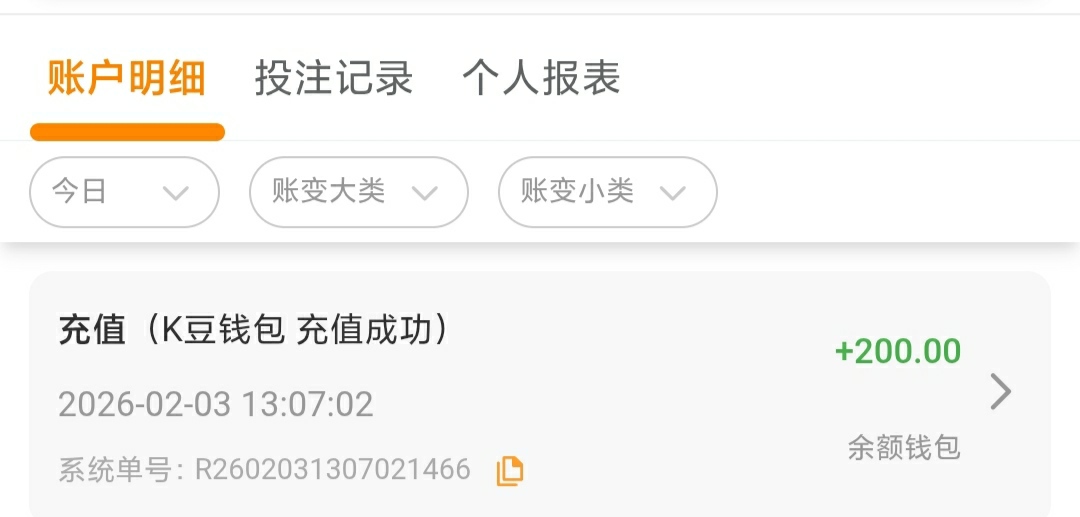Screen dimensions: 1080x517
Task: Open the 账变小类 filter dropdown
Action: click(x=607, y=192)
